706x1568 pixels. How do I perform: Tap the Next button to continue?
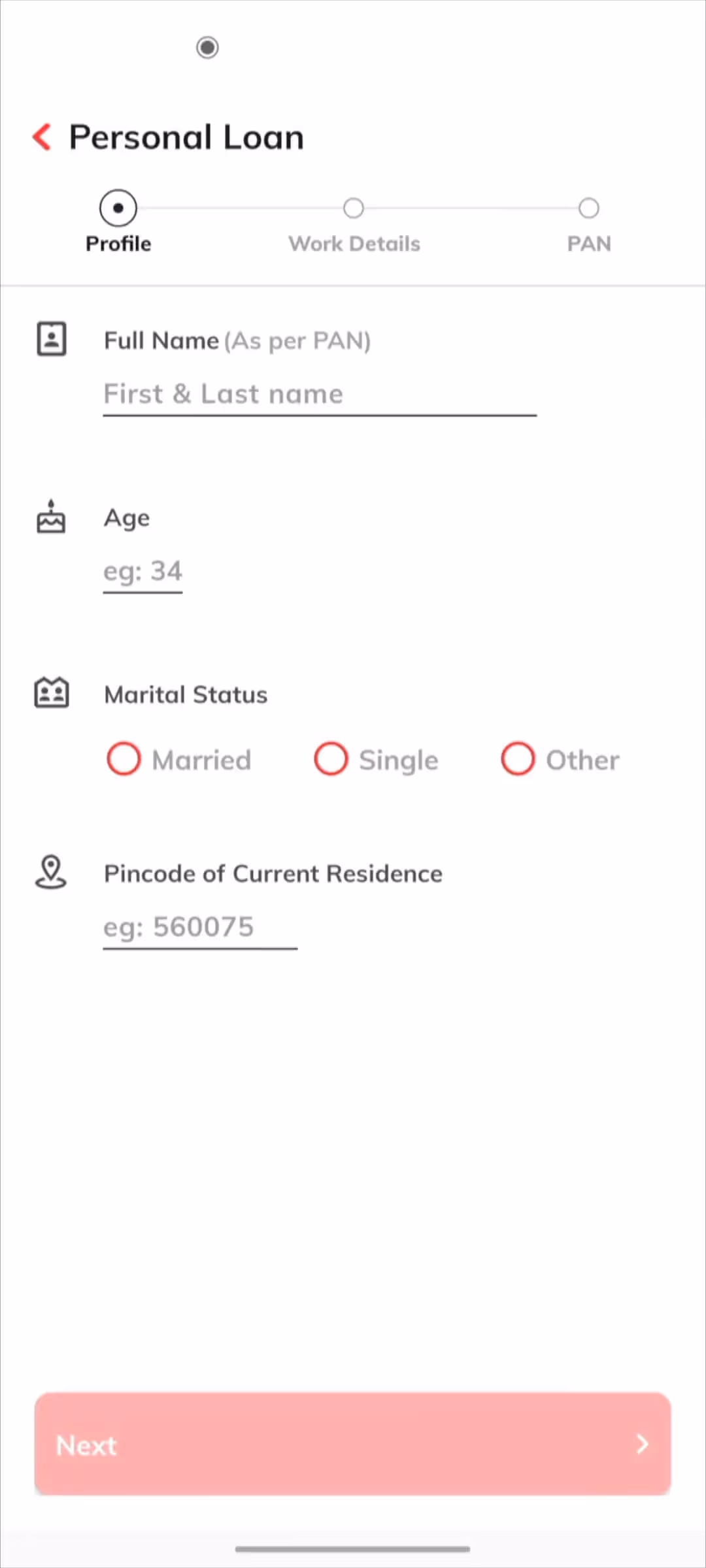coord(353,1445)
